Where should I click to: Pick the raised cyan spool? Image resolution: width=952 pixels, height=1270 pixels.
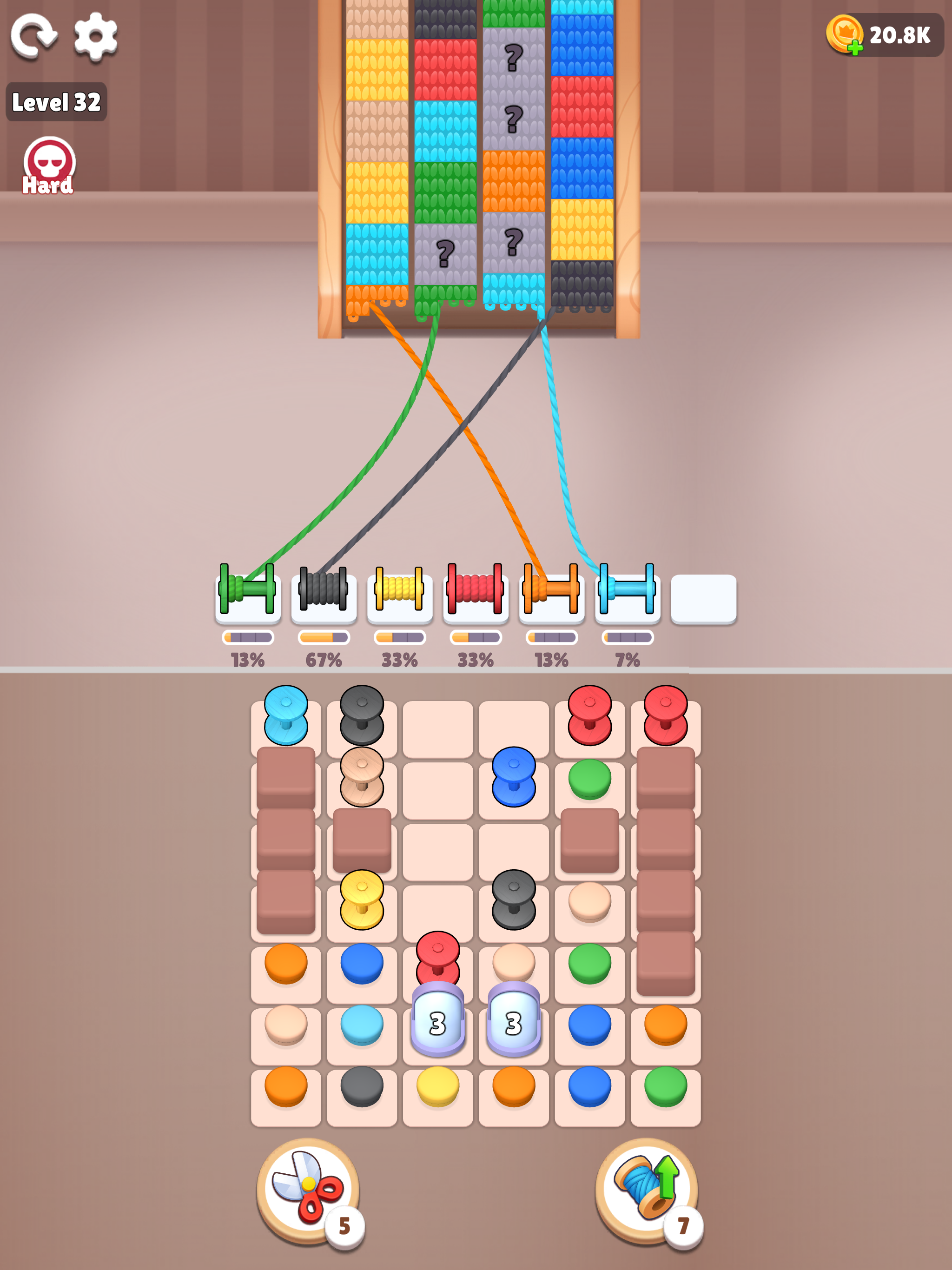click(286, 715)
